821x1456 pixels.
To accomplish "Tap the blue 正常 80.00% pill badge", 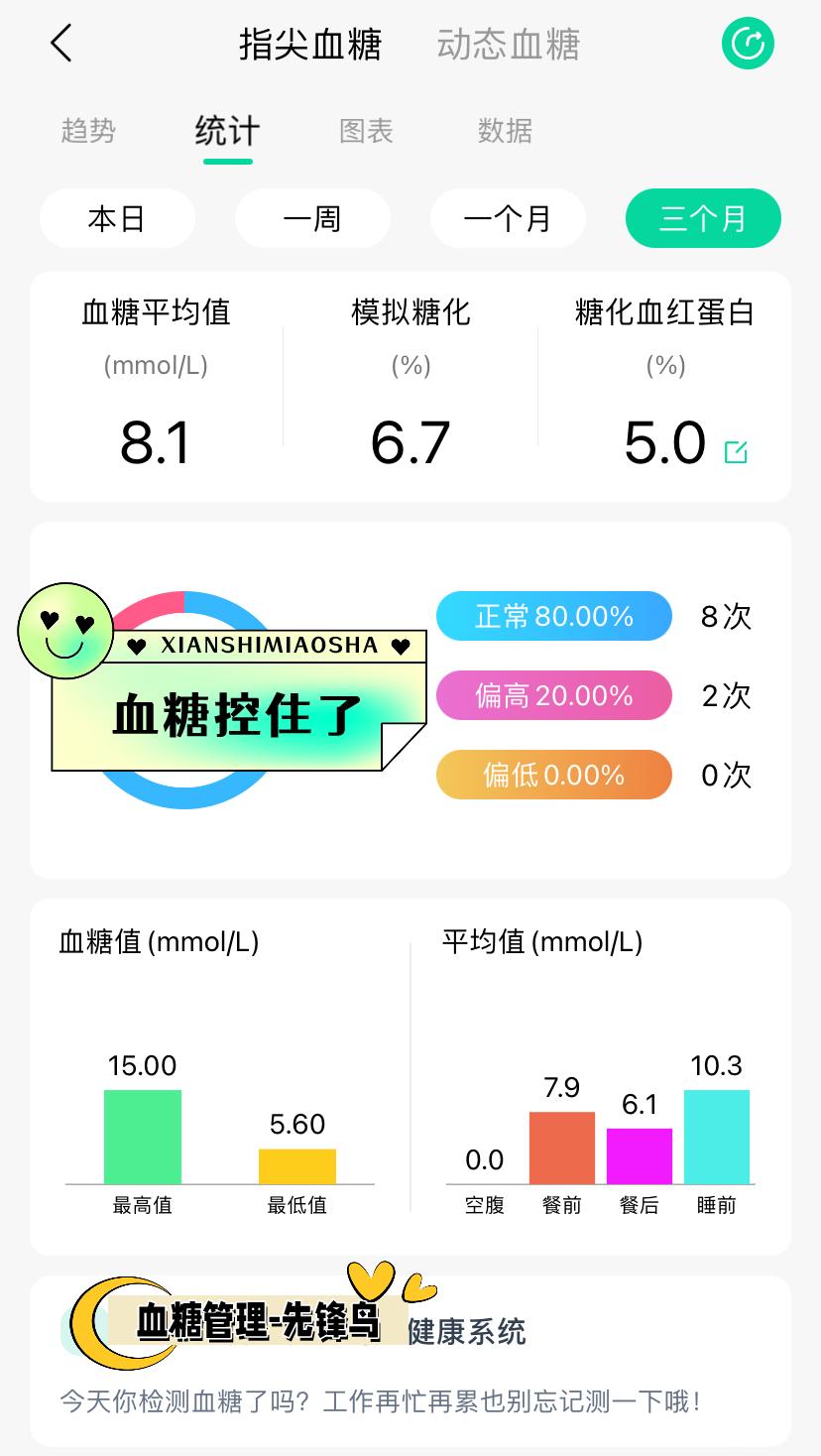I will click(x=553, y=616).
